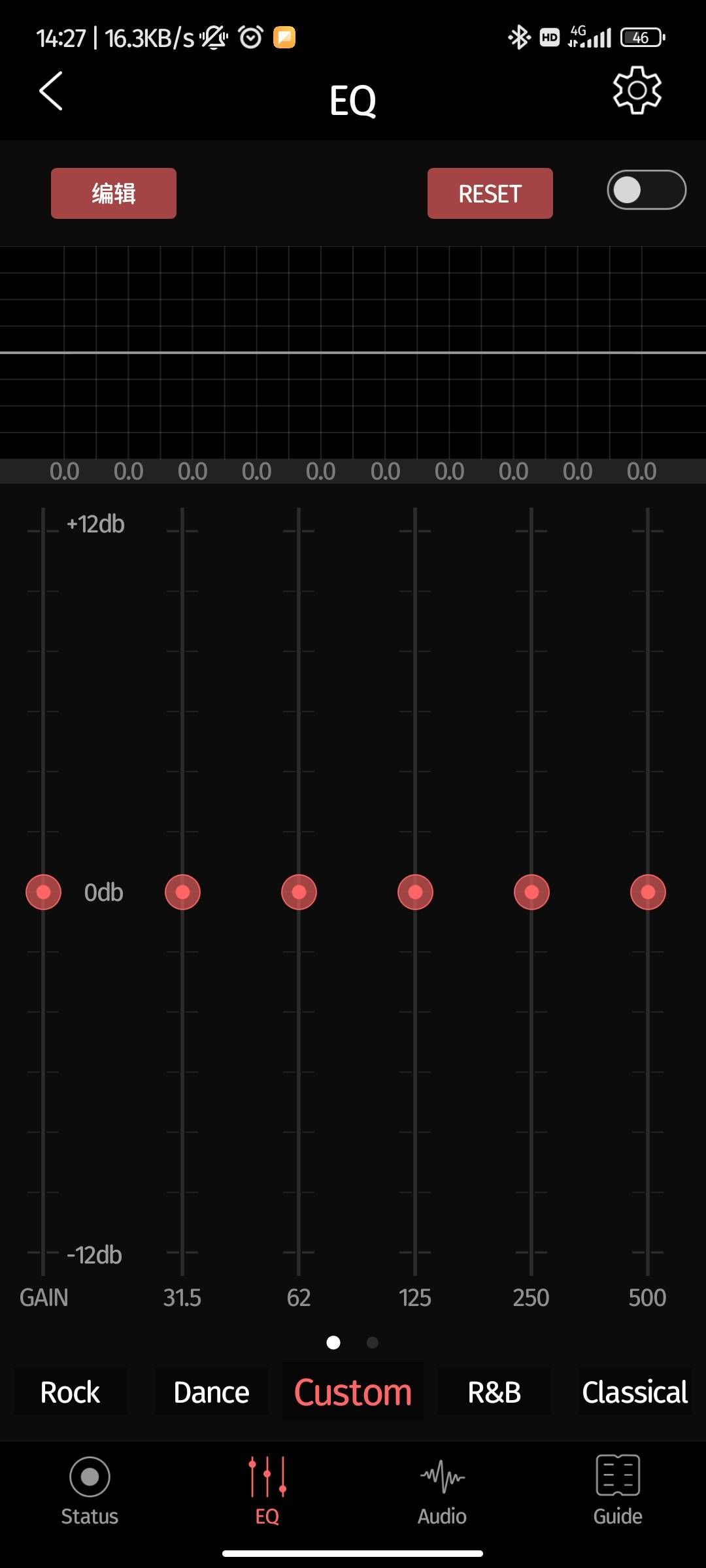
Task: Select the R&B preset
Action: 494,1392
